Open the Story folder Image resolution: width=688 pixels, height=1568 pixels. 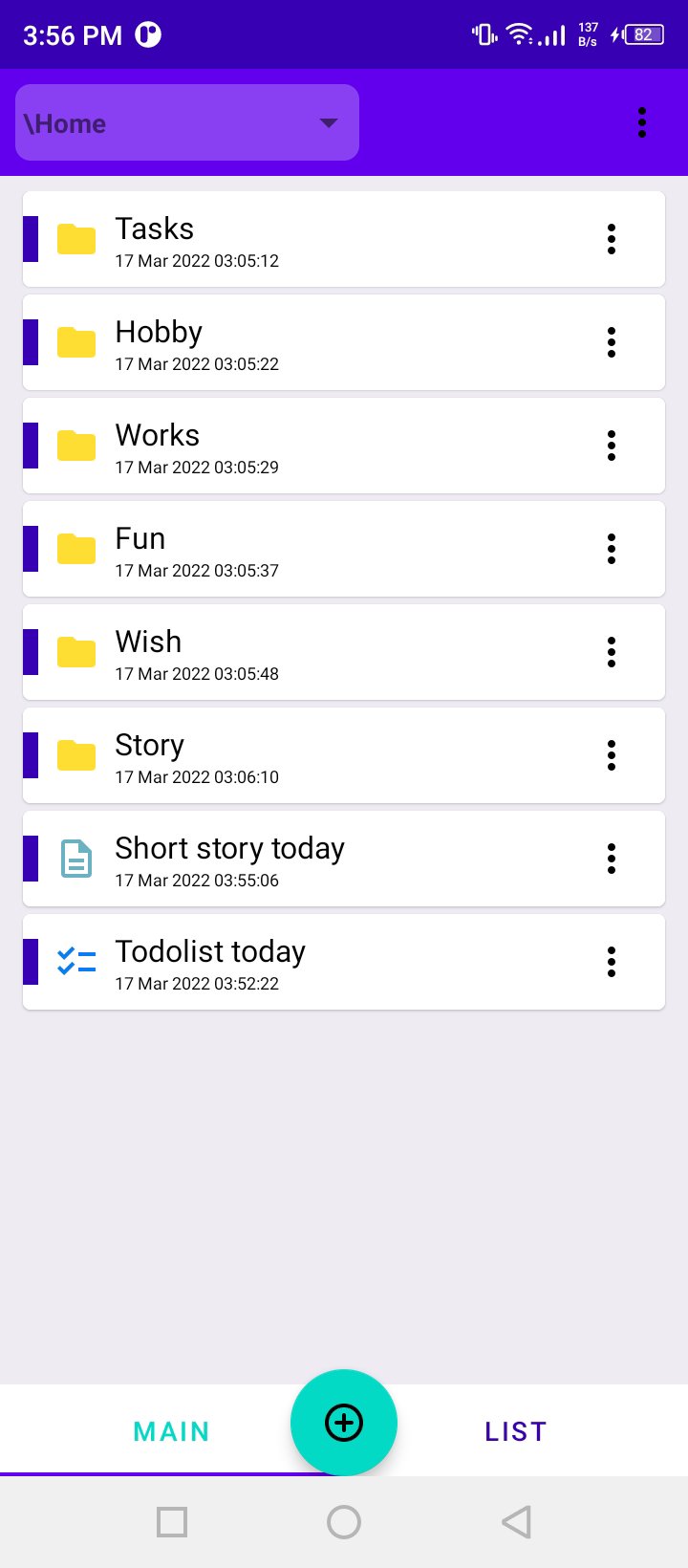pos(287,756)
